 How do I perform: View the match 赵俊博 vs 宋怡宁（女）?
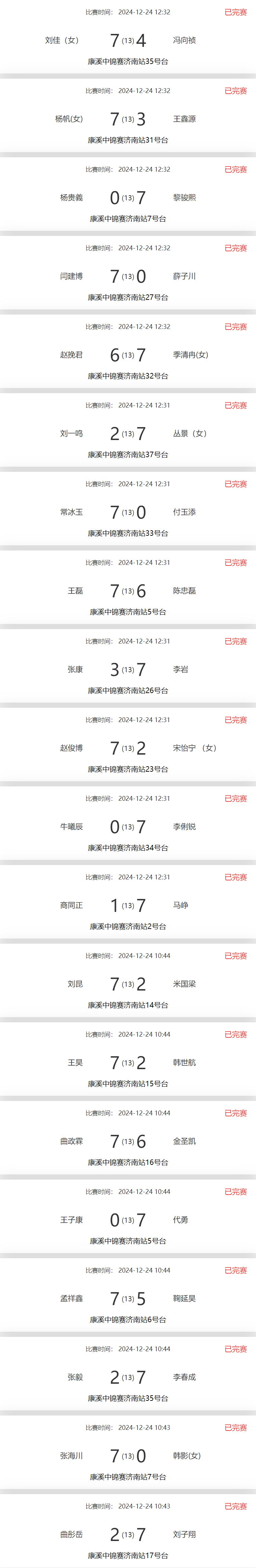[x=128, y=747]
